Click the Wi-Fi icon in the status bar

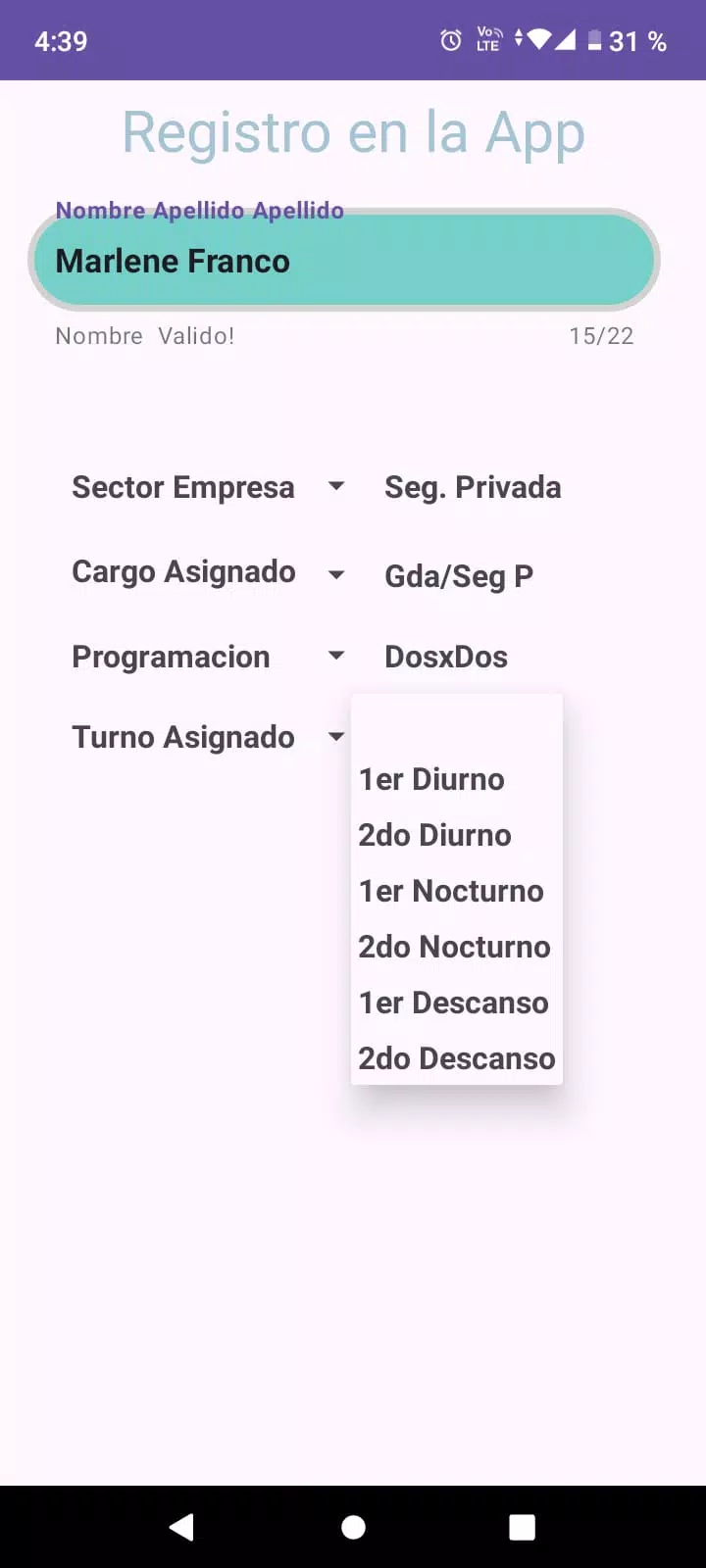point(539,40)
